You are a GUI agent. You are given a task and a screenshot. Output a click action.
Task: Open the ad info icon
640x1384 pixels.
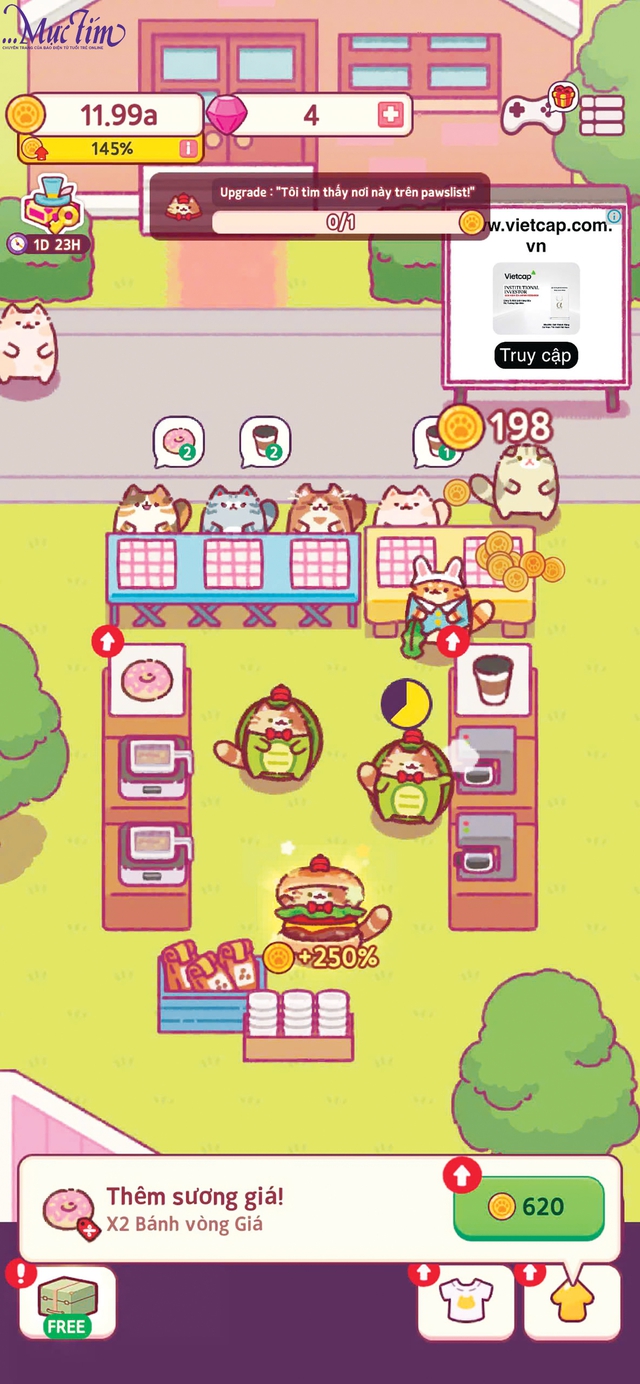tap(613, 216)
